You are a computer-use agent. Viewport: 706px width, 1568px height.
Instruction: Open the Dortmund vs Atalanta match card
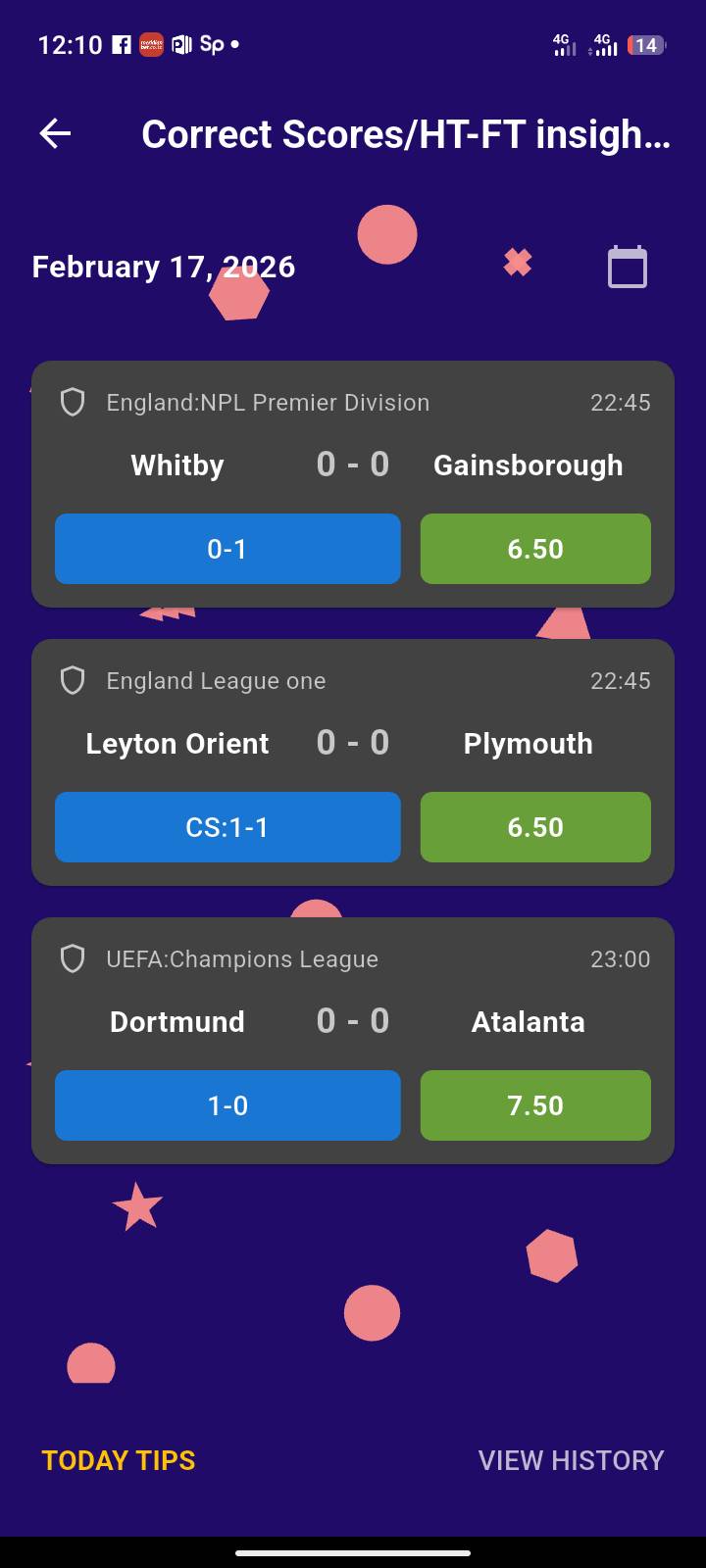click(x=353, y=1021)
